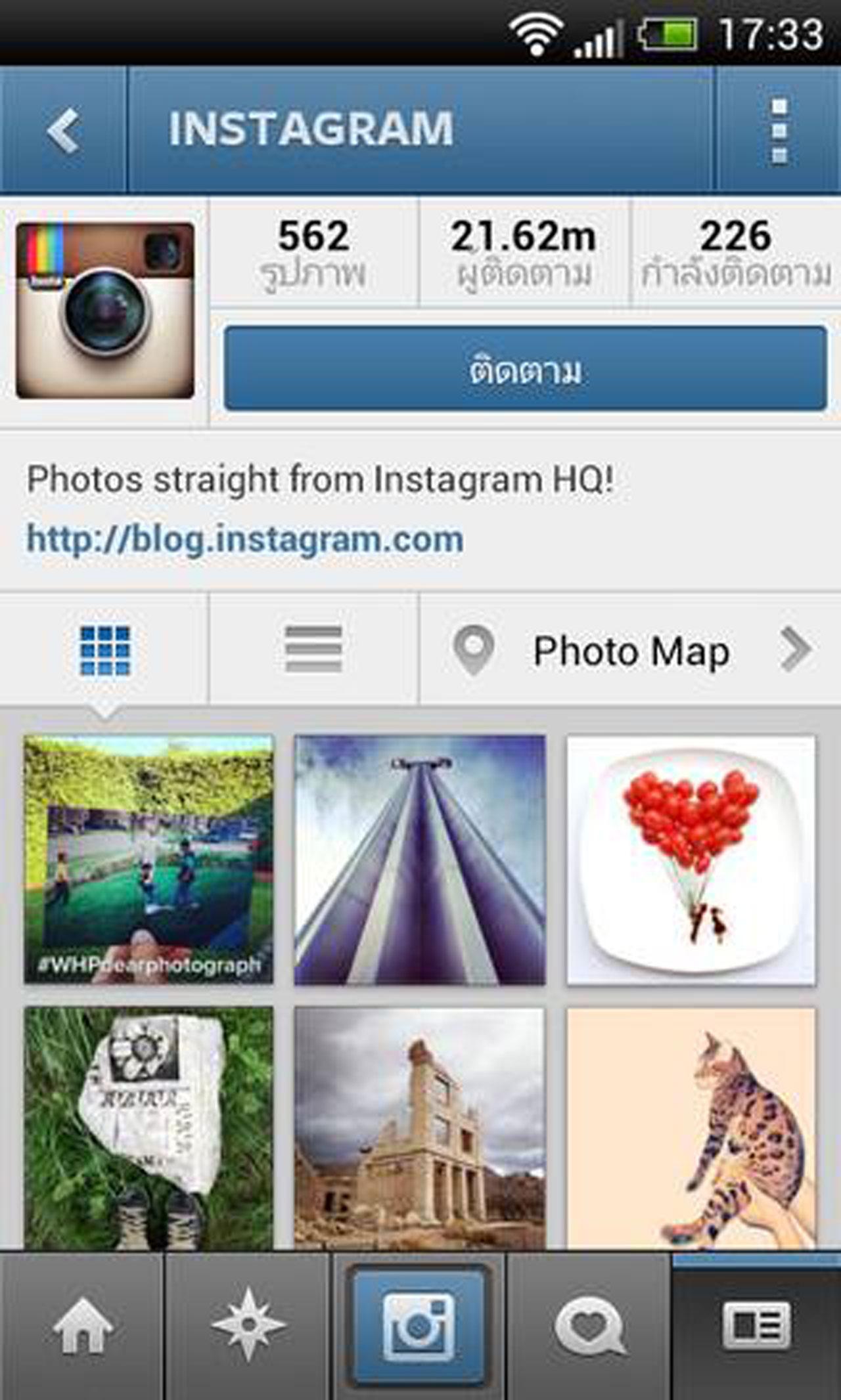View the ruined building photo
The height and width of the screenshot is (1400, 841).
(x=420, y=1128)
